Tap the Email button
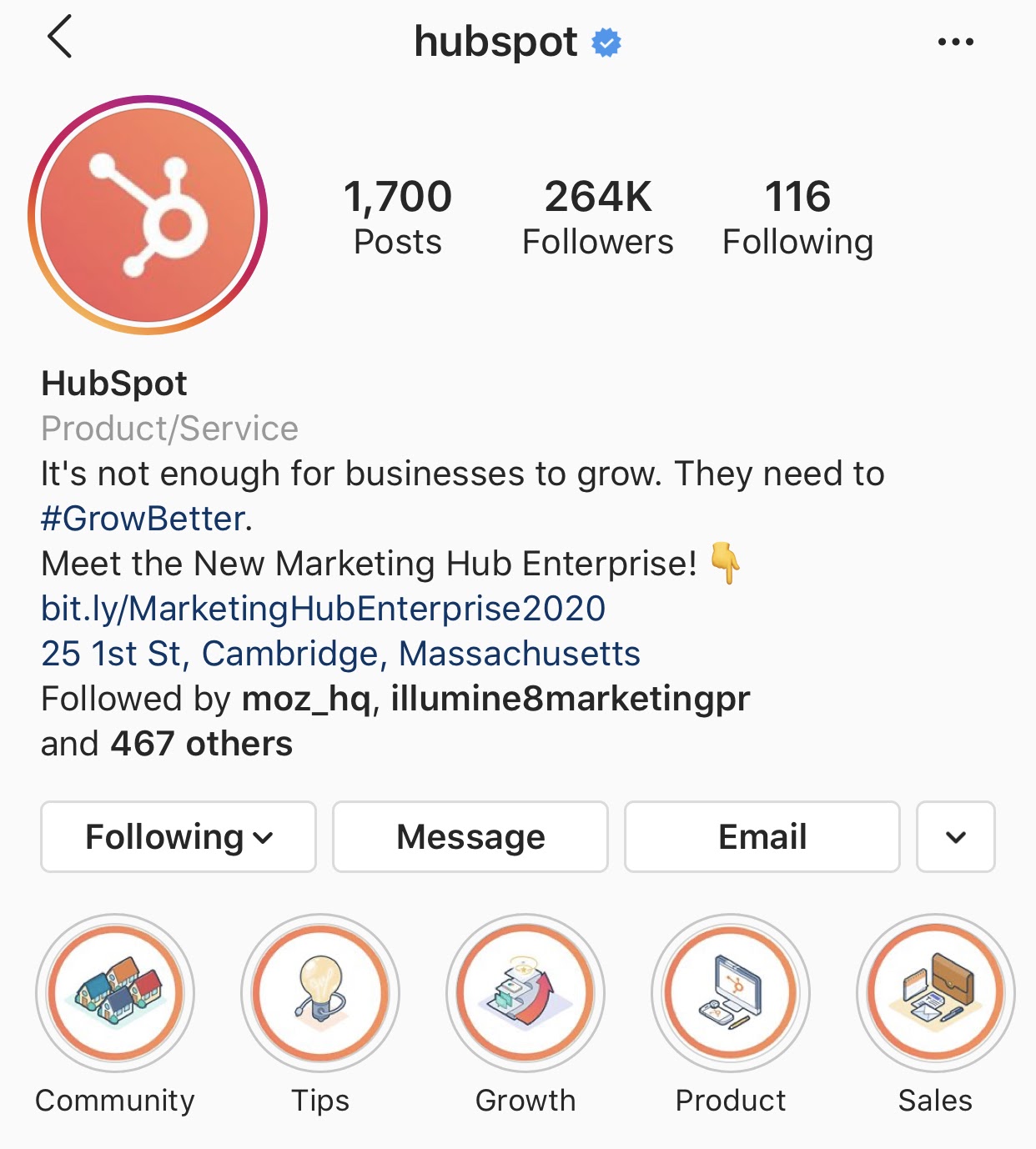This screenshot has width=1036, height=1149. pos(762,837)
